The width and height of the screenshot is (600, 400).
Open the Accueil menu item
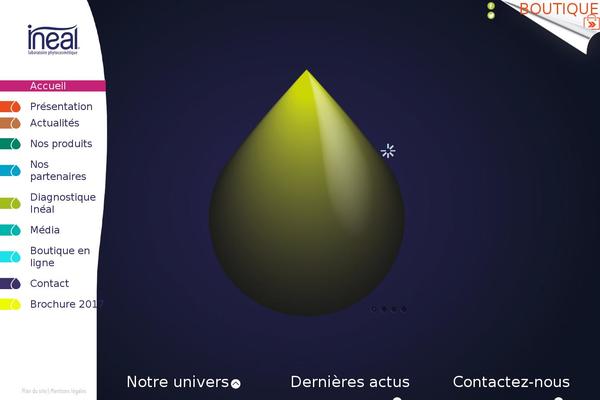coord(48,86)
